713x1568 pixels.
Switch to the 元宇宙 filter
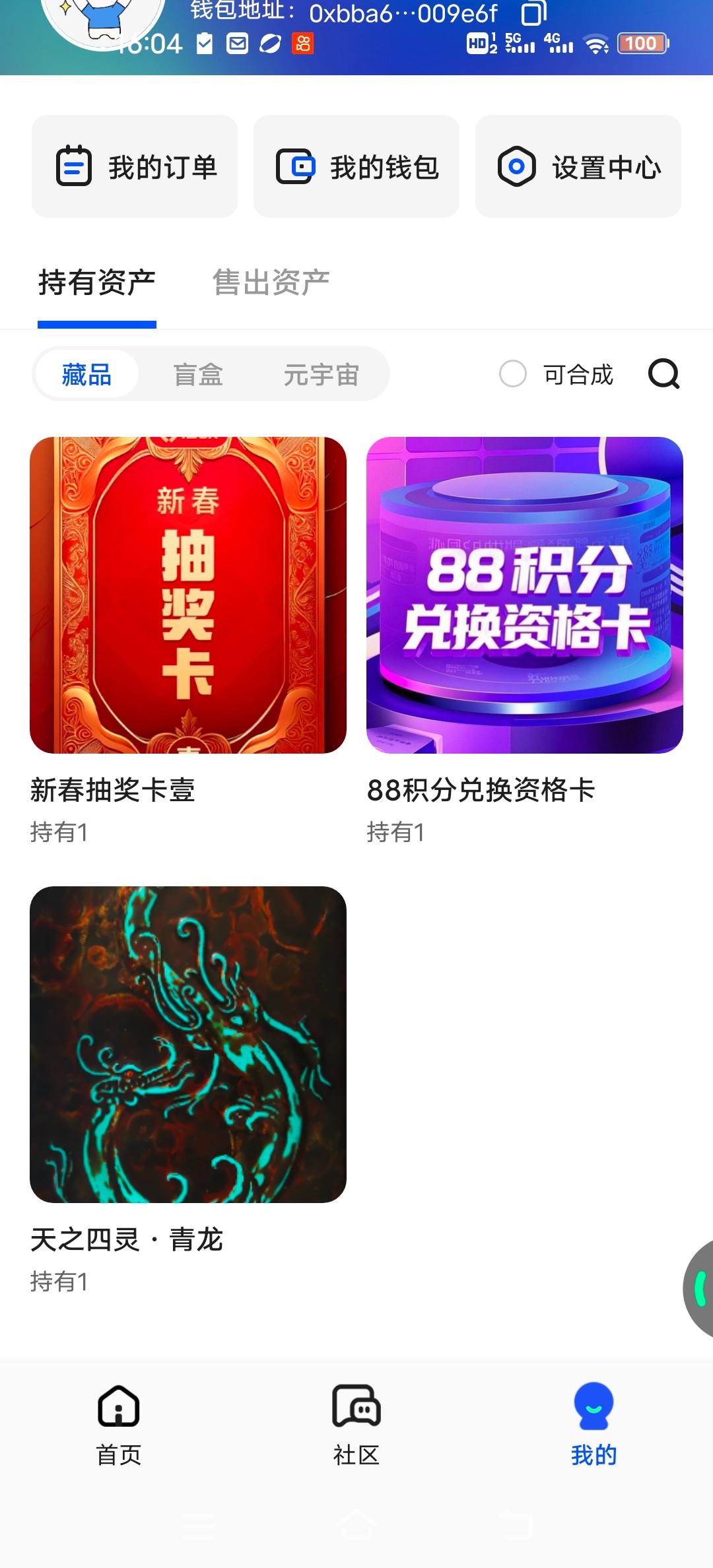[321, 374]
